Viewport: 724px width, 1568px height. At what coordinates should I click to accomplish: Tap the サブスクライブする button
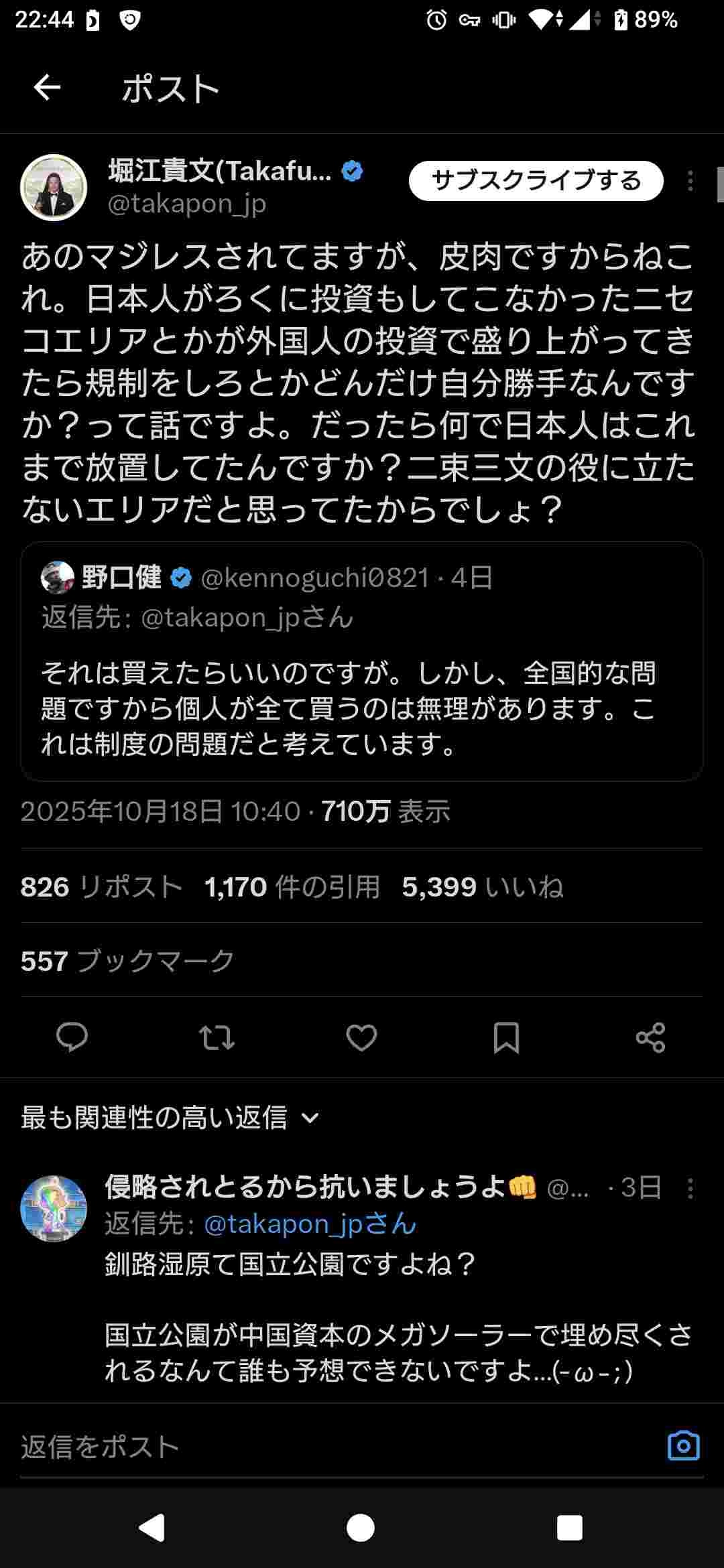536,181
